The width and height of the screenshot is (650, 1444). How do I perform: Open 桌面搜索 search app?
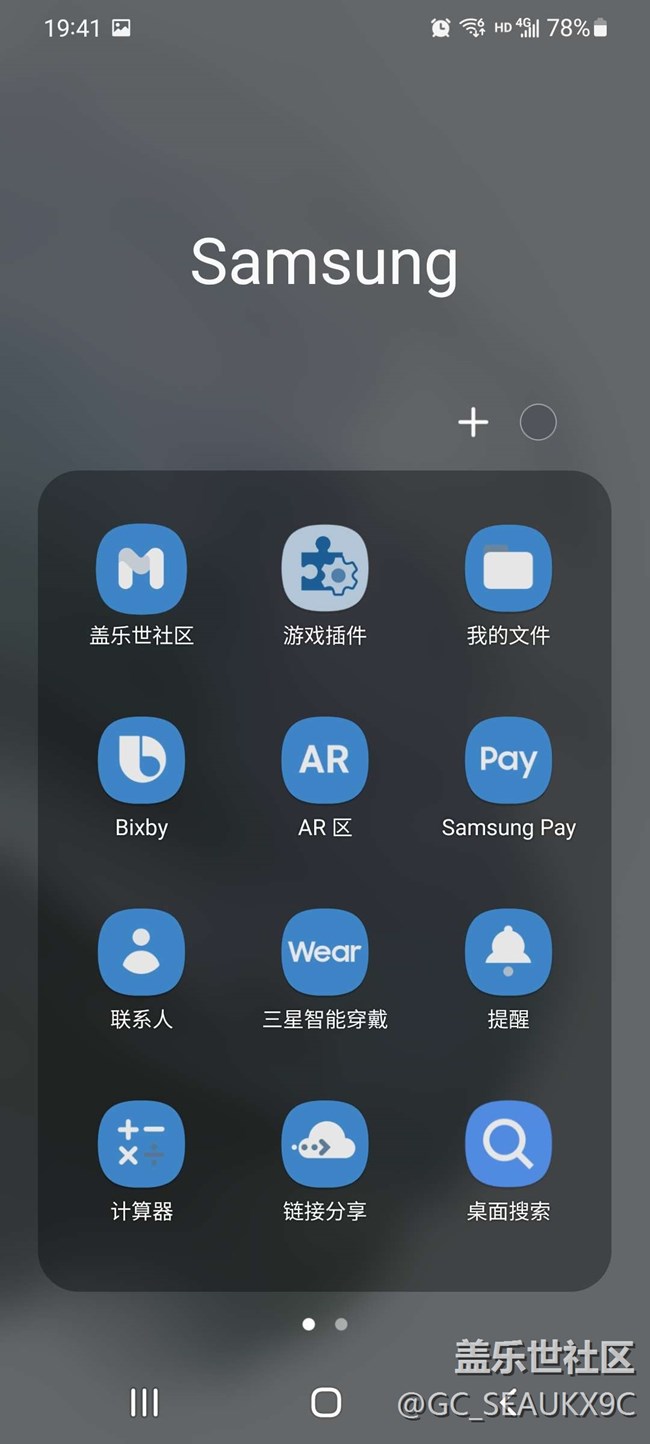tap(508, 1145)
